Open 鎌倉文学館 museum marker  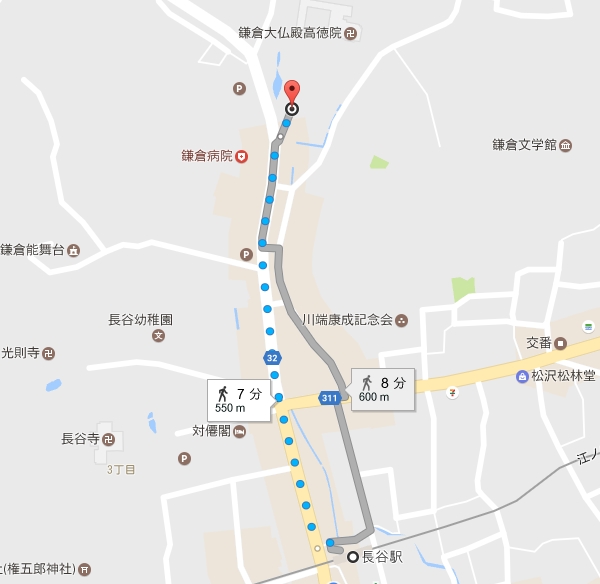565,145
